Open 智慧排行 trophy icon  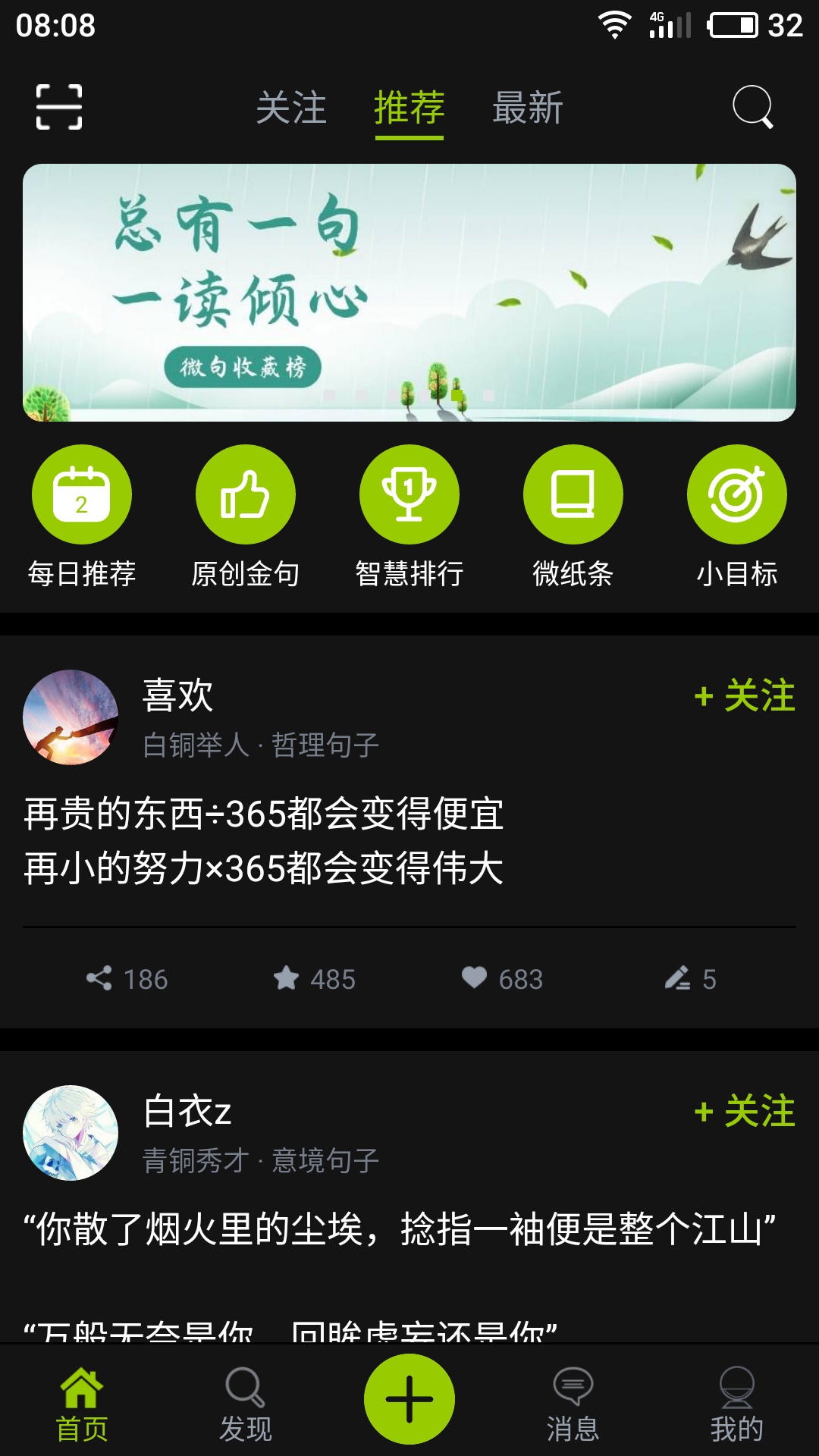[x=409, y=494]
